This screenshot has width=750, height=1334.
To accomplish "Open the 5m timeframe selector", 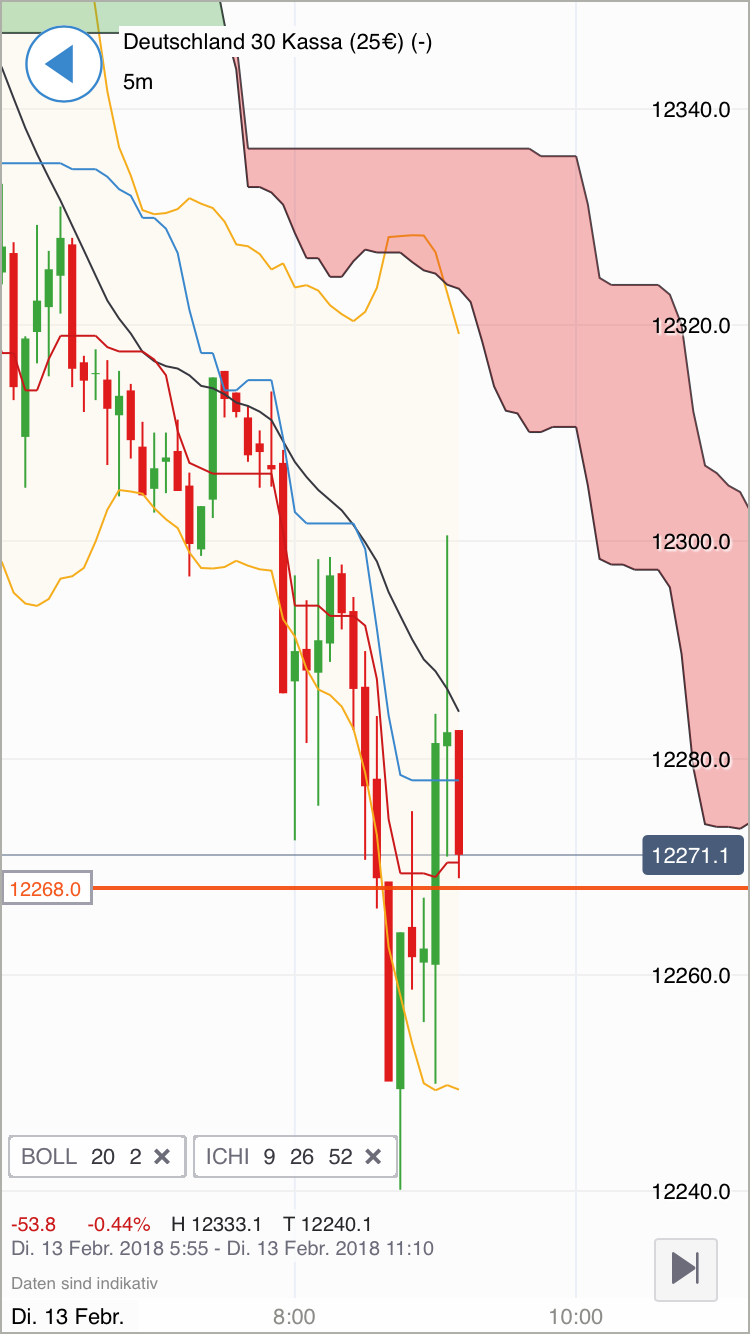I will 137,82.
